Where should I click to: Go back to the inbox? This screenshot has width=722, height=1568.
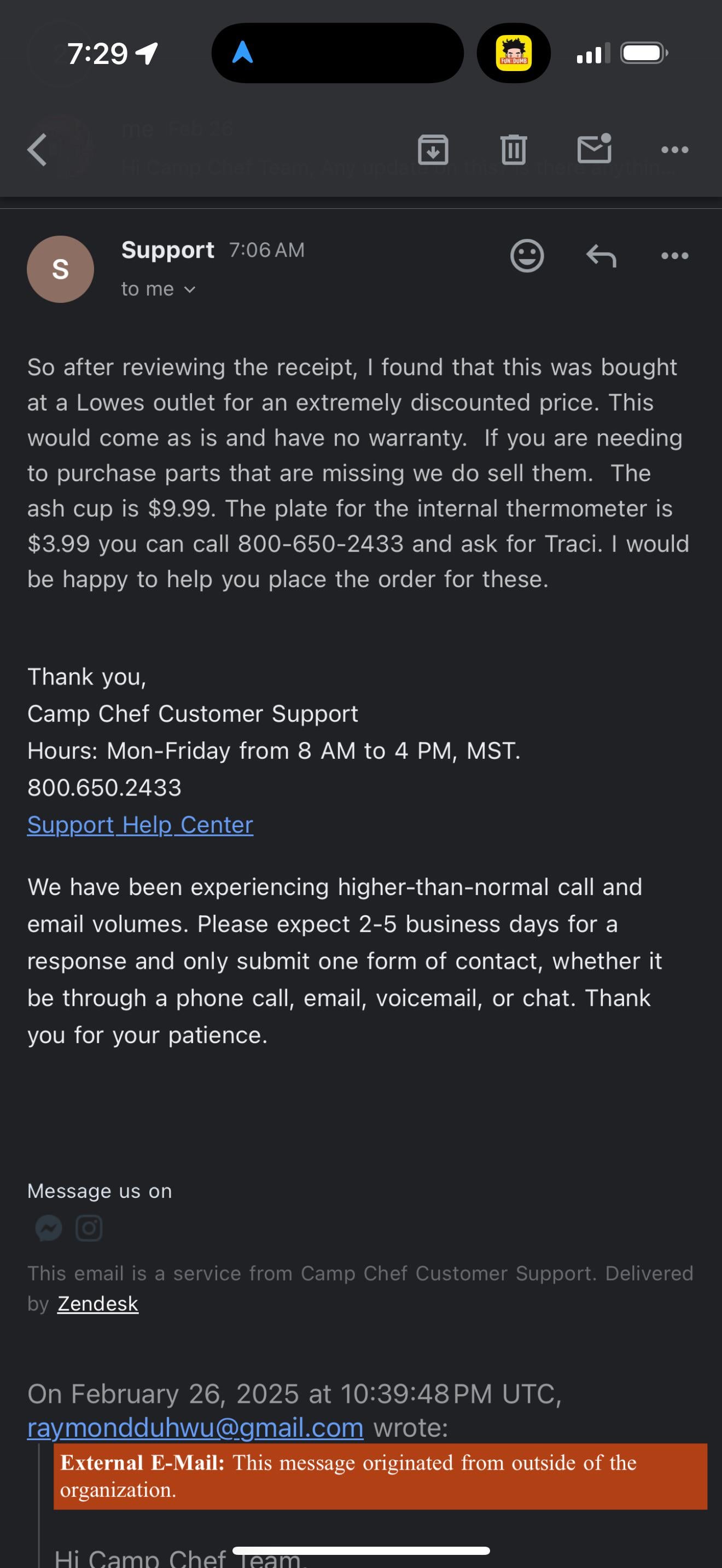[37, 150]
